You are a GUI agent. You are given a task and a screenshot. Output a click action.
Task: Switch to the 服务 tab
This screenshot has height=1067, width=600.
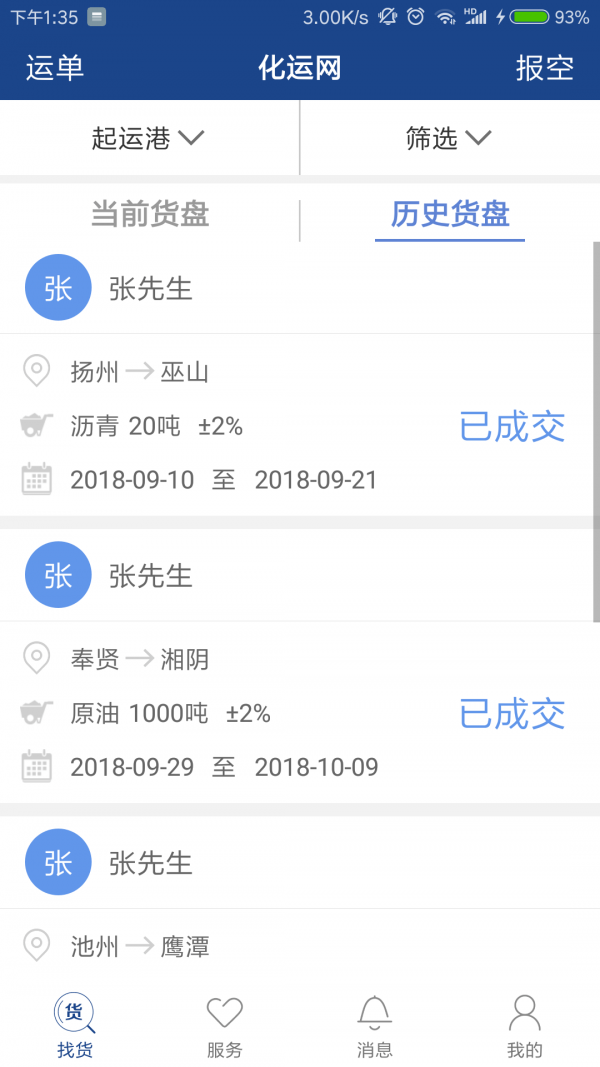pos(225,1026)
